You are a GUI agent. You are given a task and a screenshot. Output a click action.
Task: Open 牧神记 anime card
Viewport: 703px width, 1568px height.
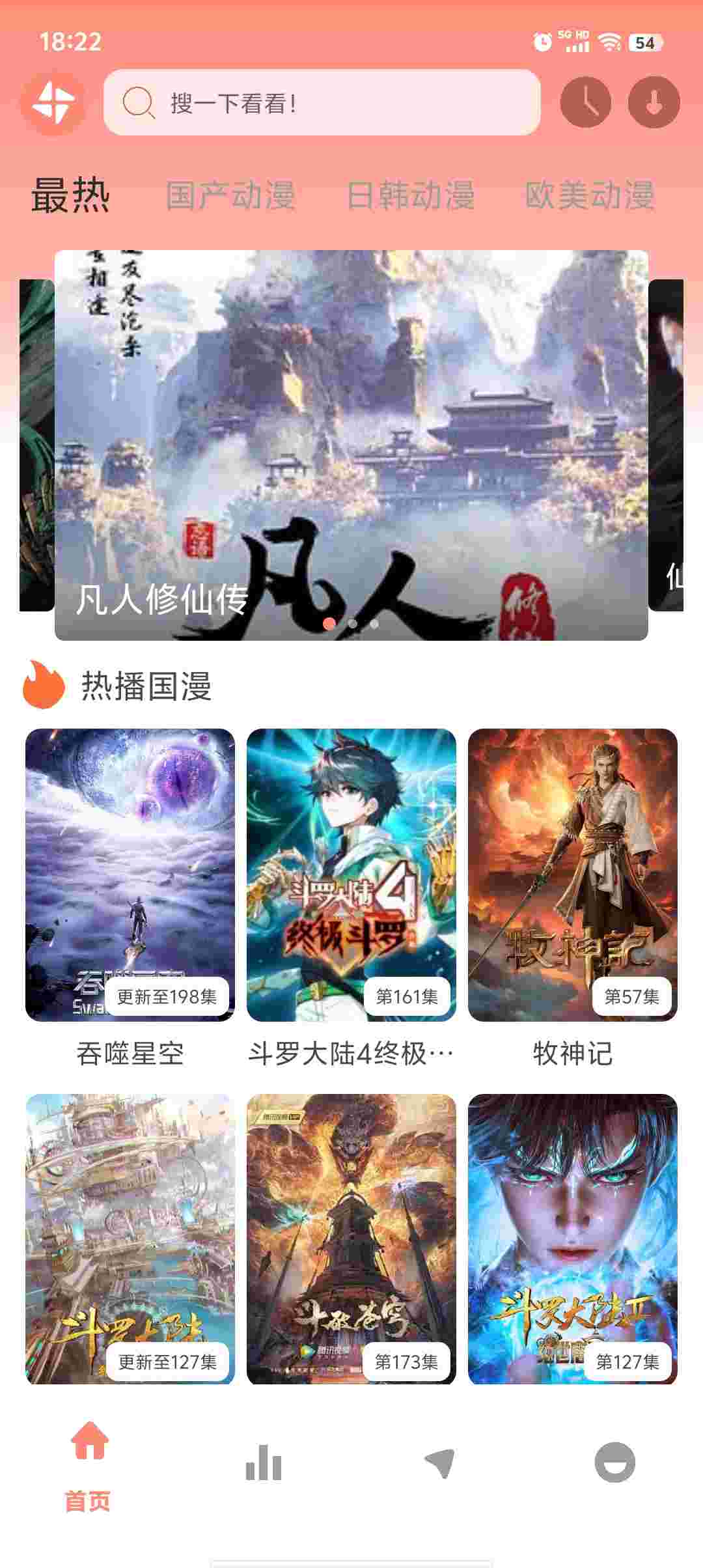pyautogui.click(x=573, y=875)
